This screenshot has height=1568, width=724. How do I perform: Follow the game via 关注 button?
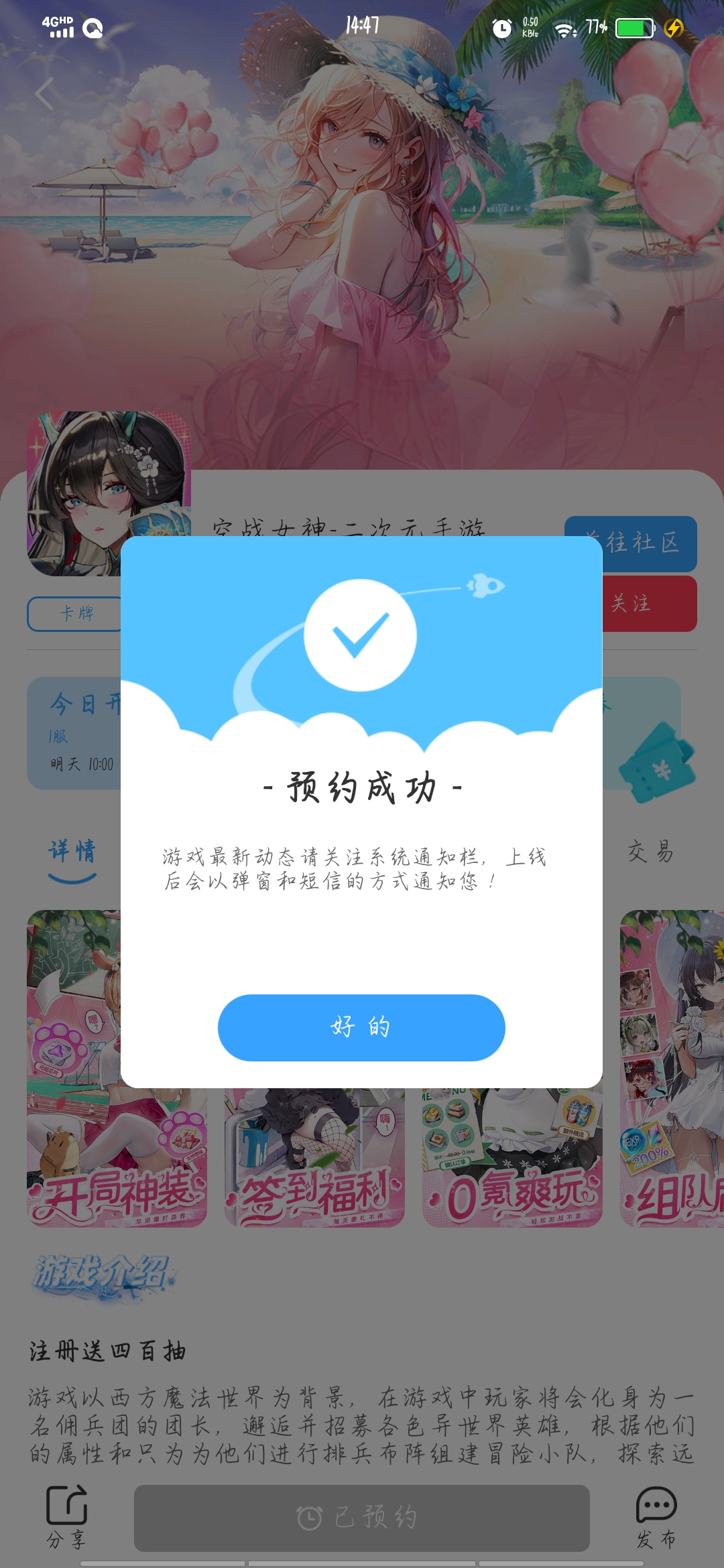click(649, 603)
